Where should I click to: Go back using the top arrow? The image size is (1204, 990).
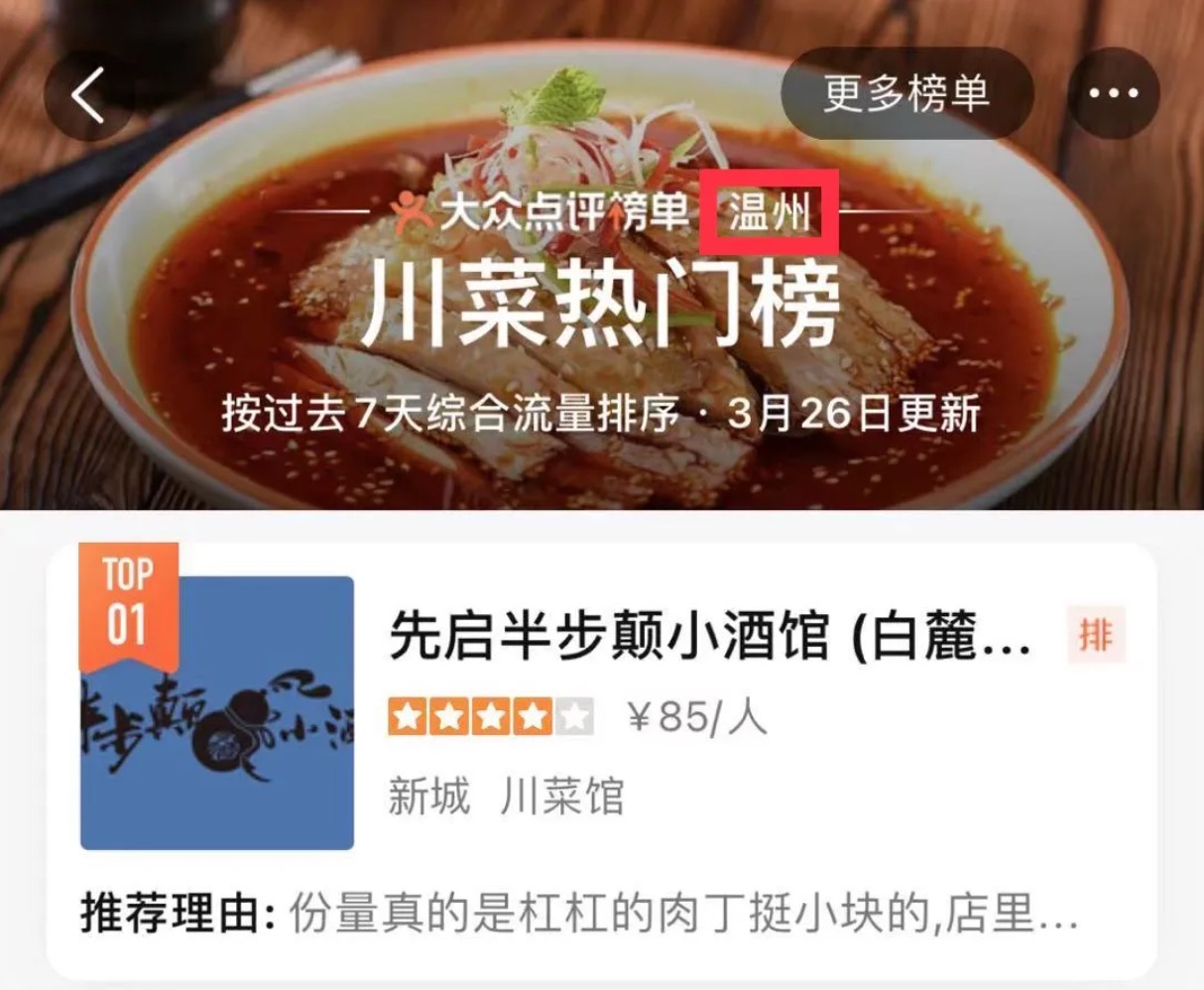coord(87,95)
